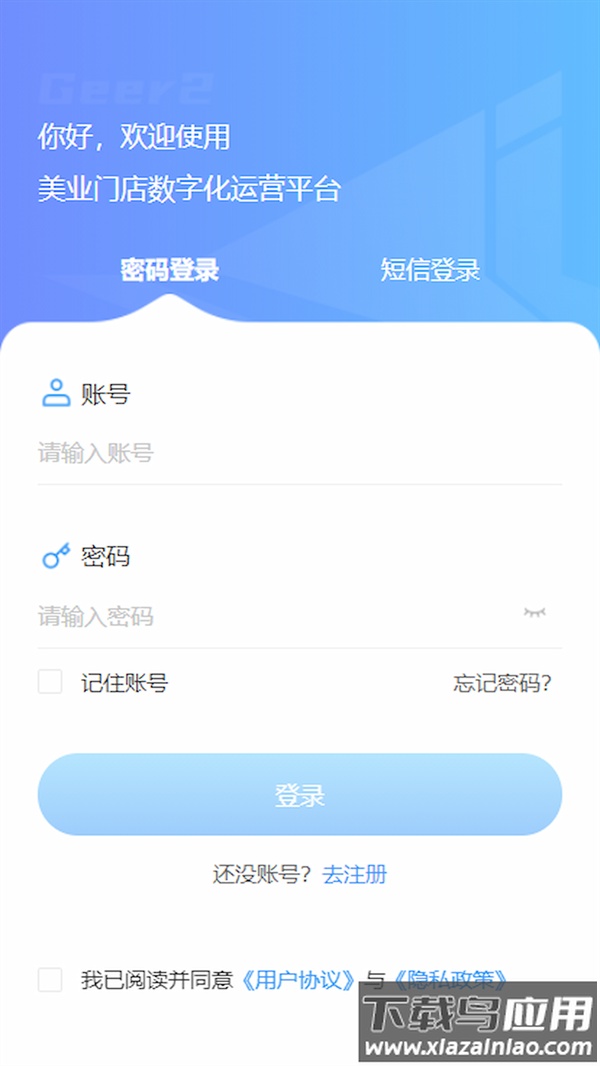This screenshot has height=1066, width=600.
Task: Toggle password visibility eye icon
Action: click(536, 612)
